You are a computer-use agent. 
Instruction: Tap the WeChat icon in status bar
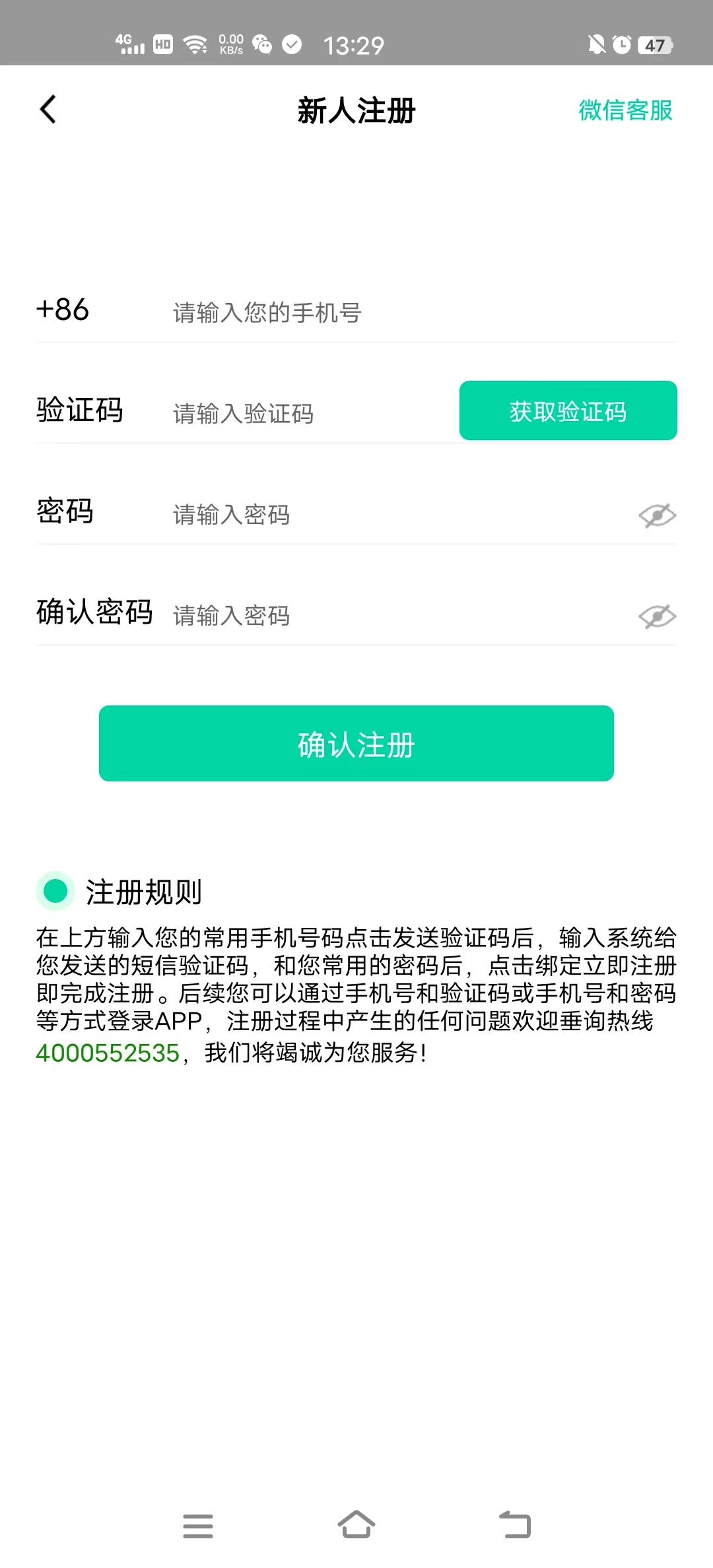coord(263,45)
